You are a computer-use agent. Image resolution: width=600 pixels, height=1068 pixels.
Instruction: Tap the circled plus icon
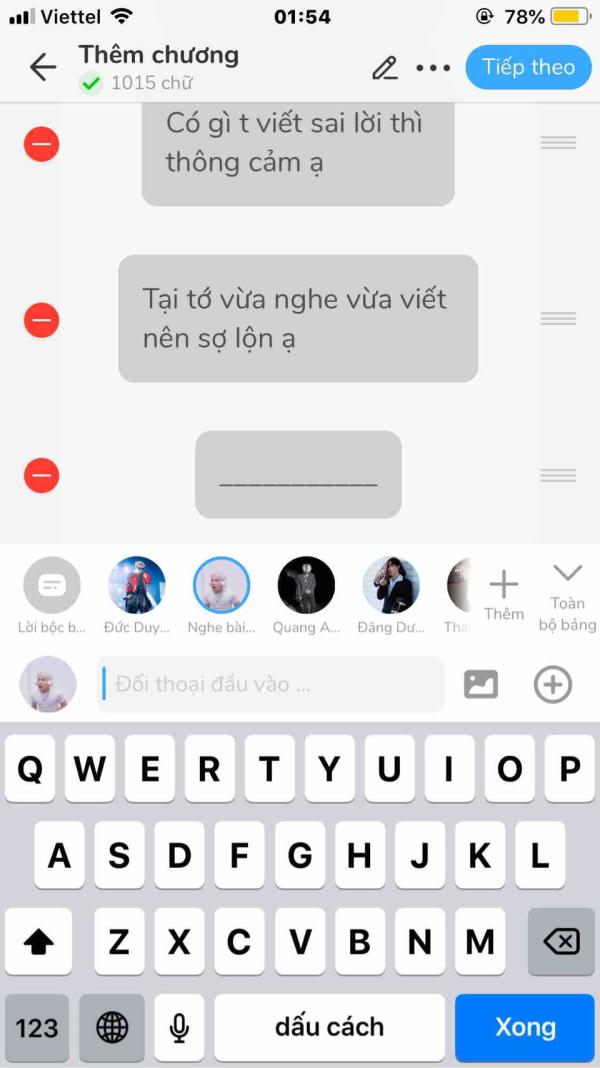click(x=553, y=685)
